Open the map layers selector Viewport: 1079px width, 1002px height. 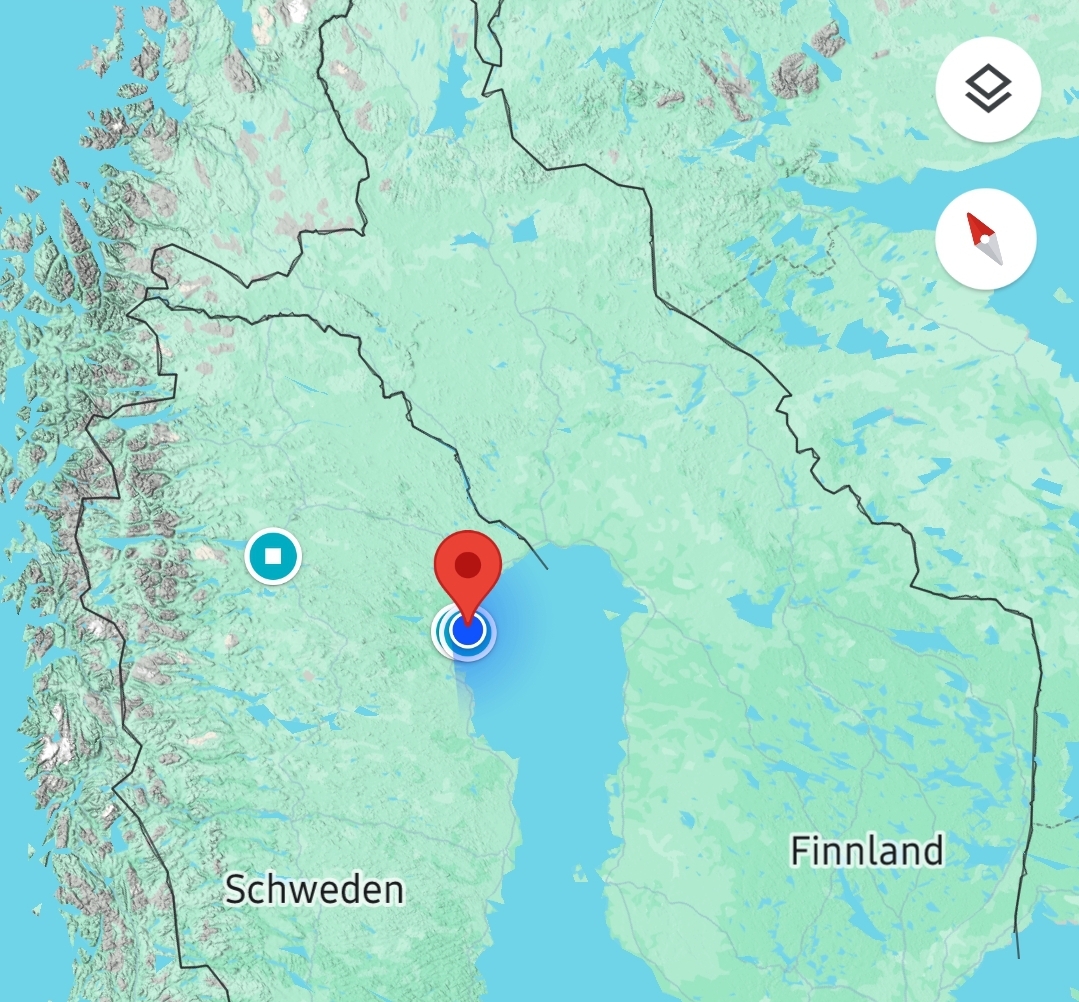tap(987, 91)
